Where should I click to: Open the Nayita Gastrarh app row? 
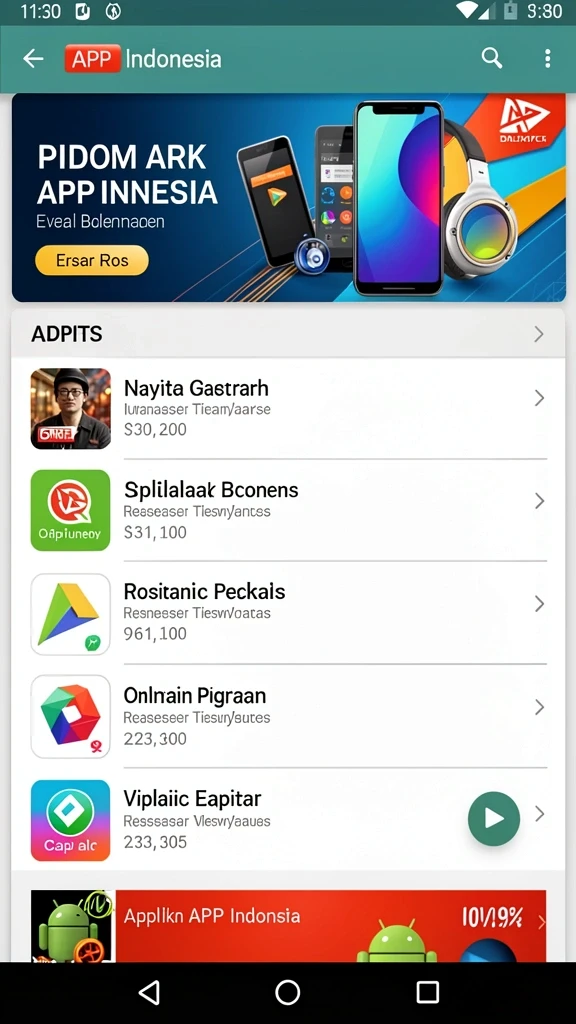tap(288, 408)
